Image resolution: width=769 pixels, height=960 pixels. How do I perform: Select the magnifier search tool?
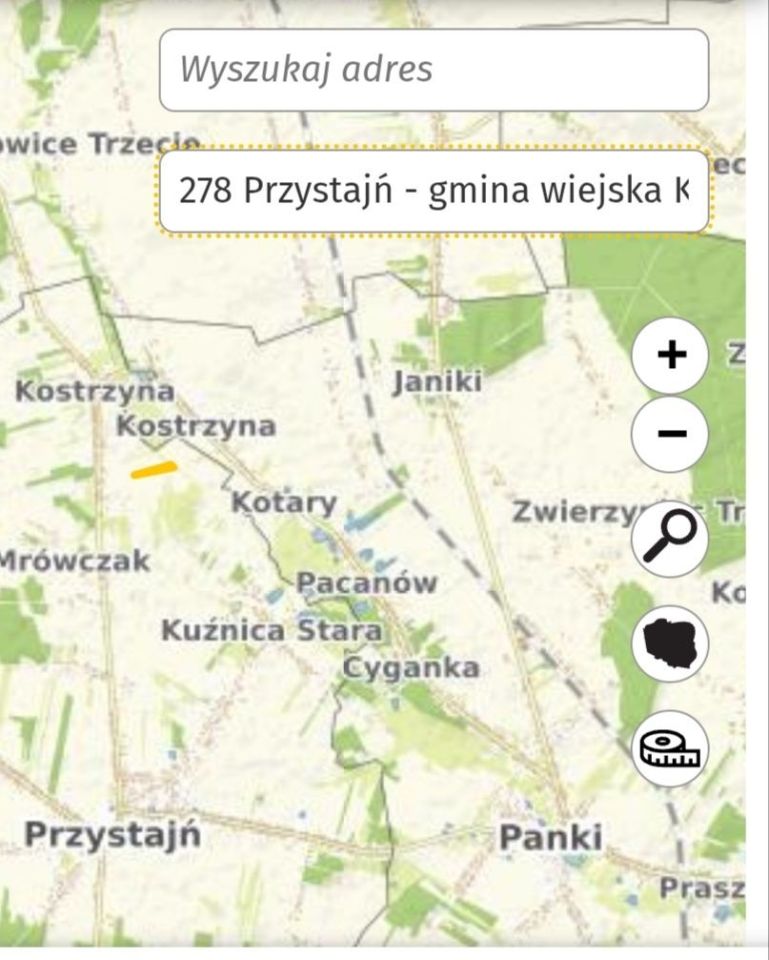[671, 537]
